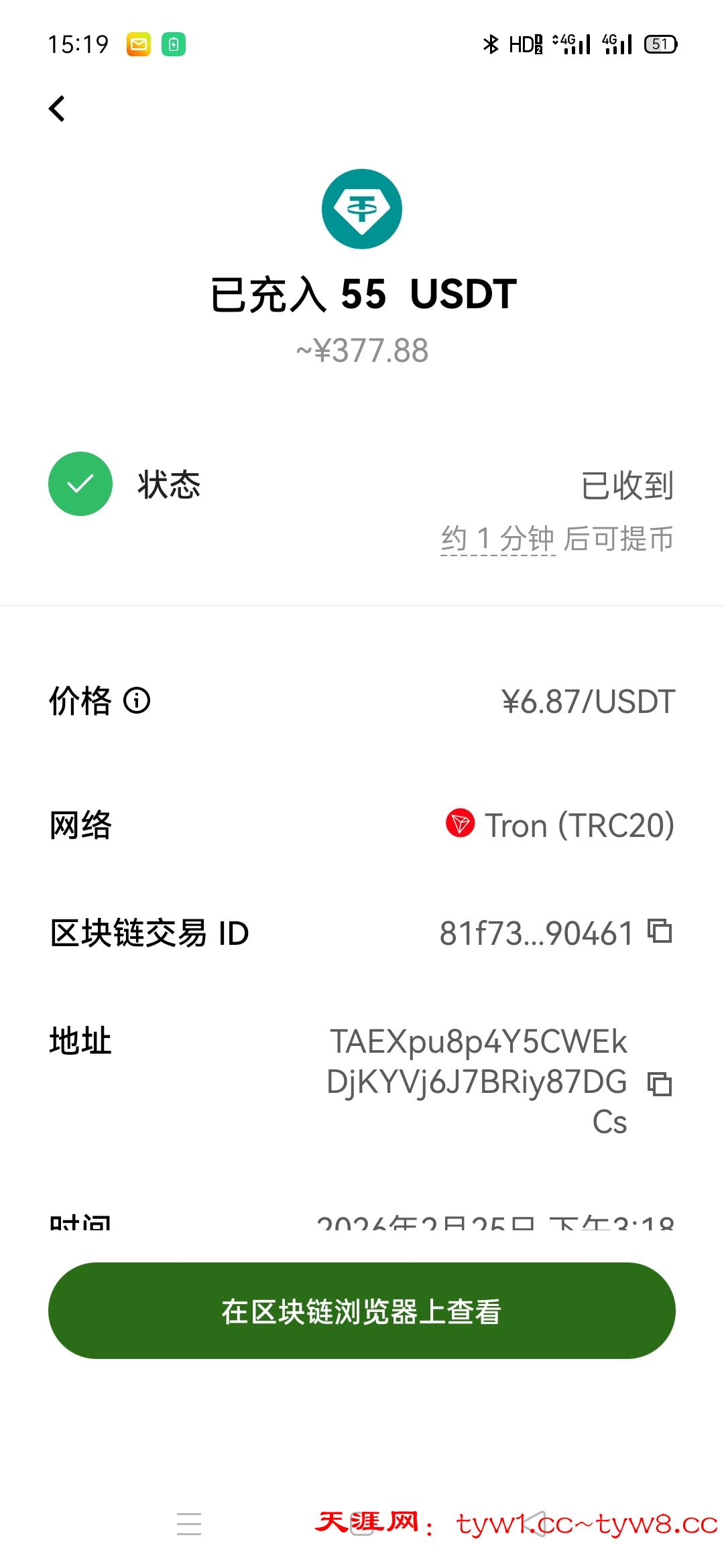Image resolution: width=724 pixels, height=1568 pixels.
Task: Tap the green status checkmark icon
Action: click(80, 484)
